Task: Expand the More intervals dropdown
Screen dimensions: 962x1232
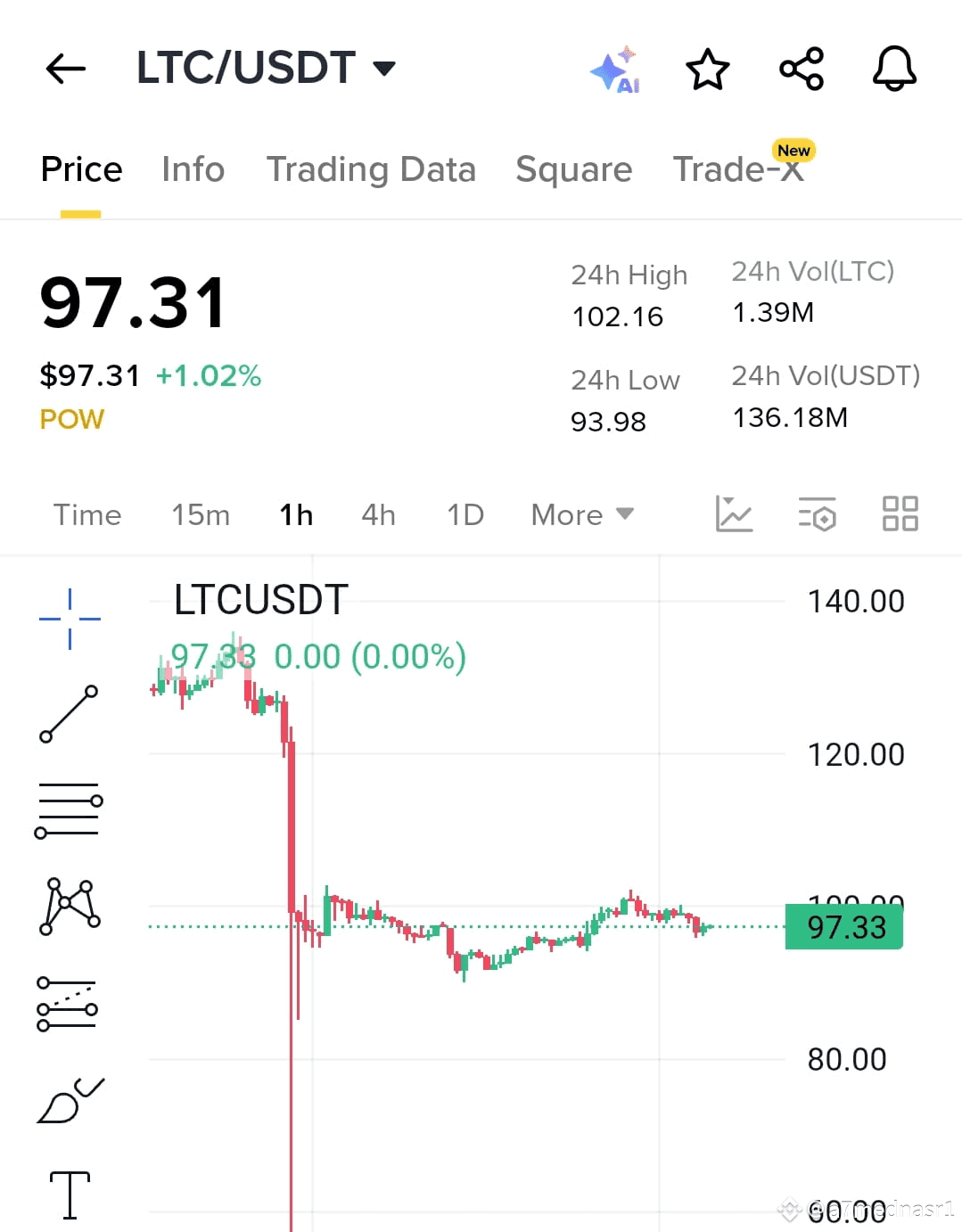Action: point(581,514)
